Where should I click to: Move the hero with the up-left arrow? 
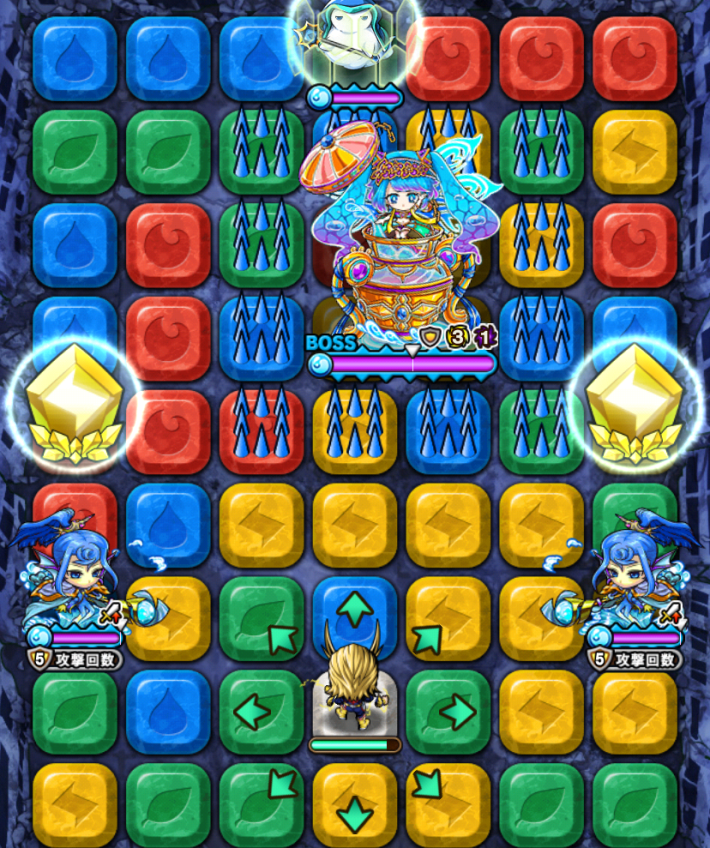point(282,638)
